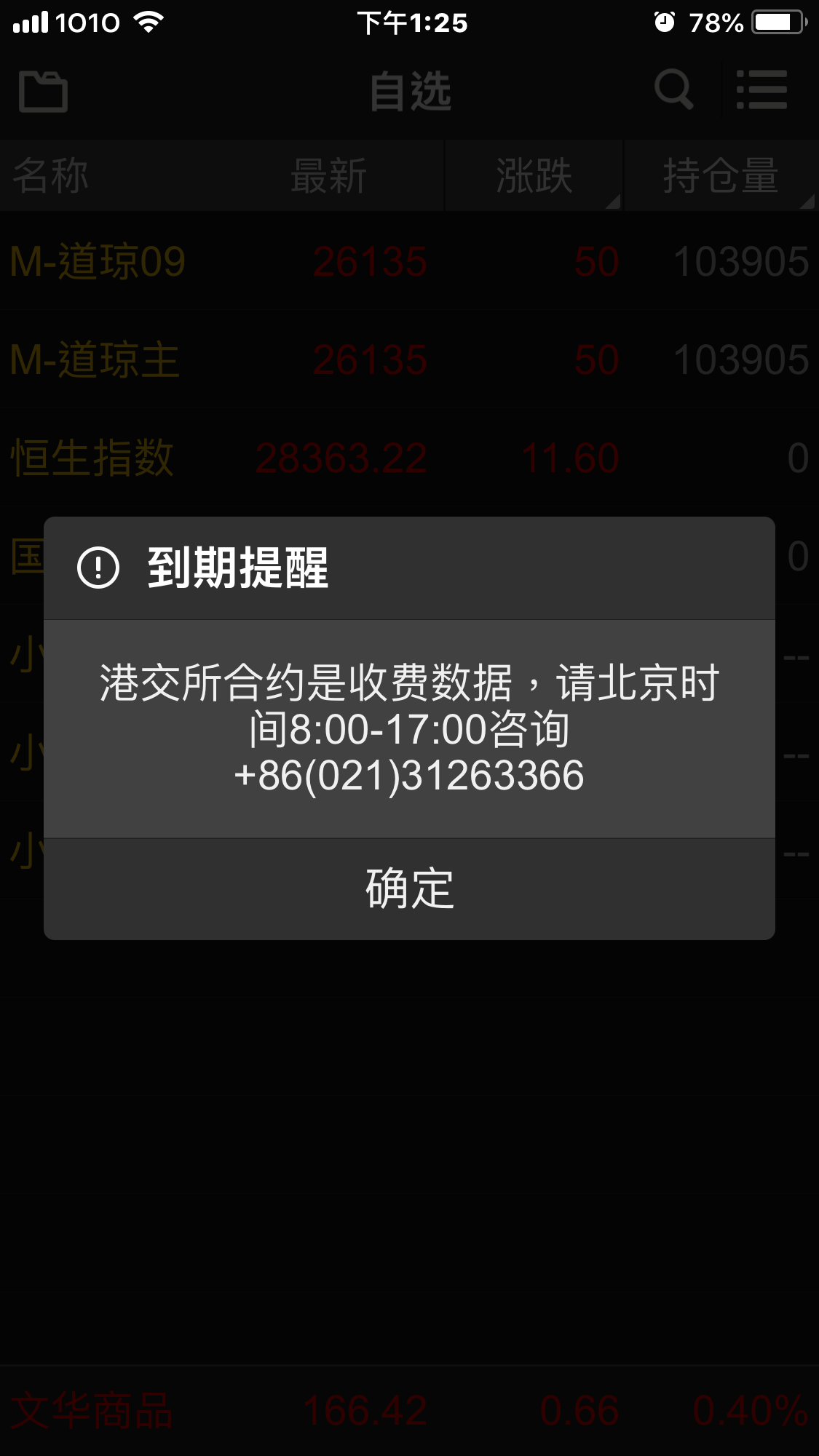The height and width of the screenshot is (1456, 819).
Task: Tap 确定 to dismiss the 到期提醒 dialog
Action: pos(409,888)
